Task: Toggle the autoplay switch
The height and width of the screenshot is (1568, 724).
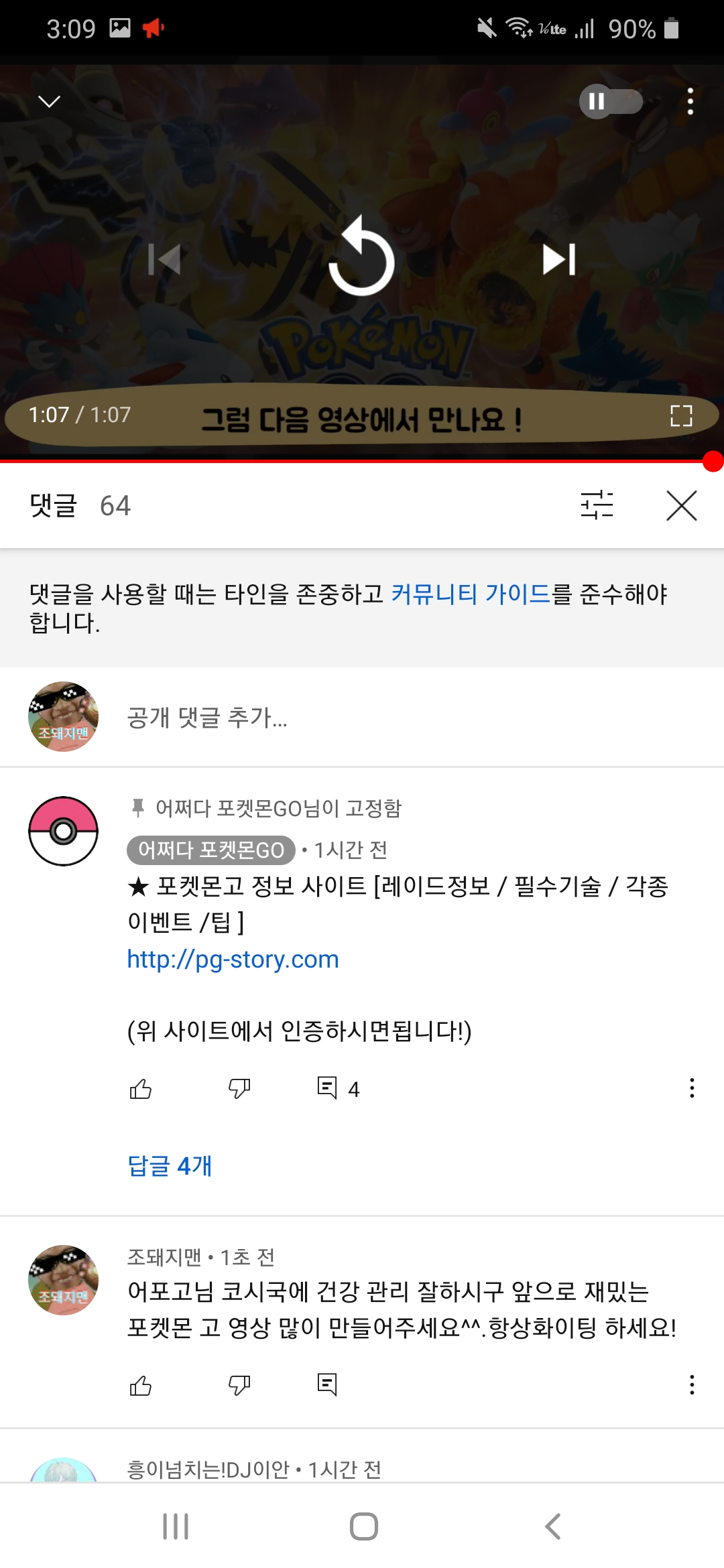Action: [611, 102]
